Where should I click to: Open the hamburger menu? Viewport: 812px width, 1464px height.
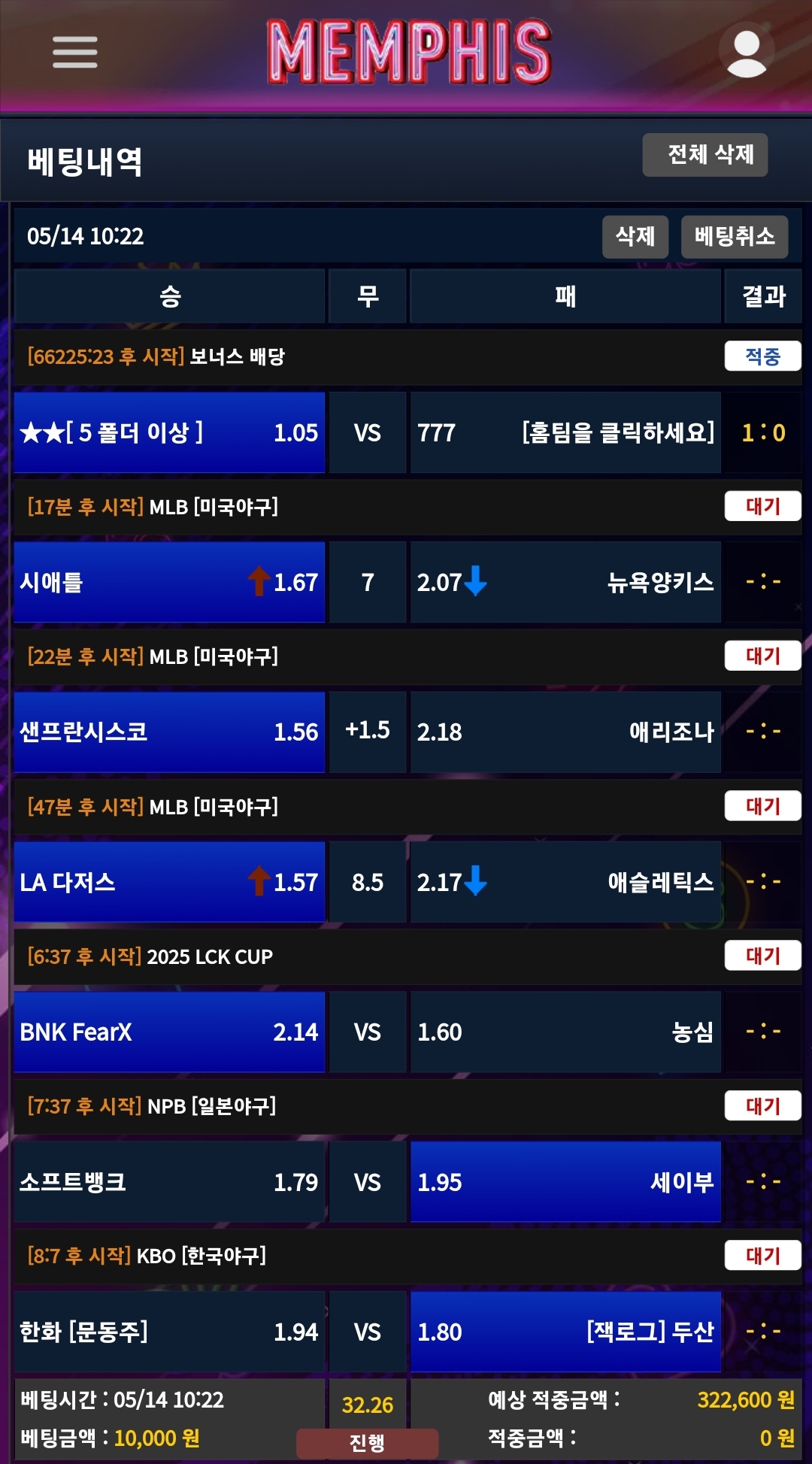coord(74,52)
